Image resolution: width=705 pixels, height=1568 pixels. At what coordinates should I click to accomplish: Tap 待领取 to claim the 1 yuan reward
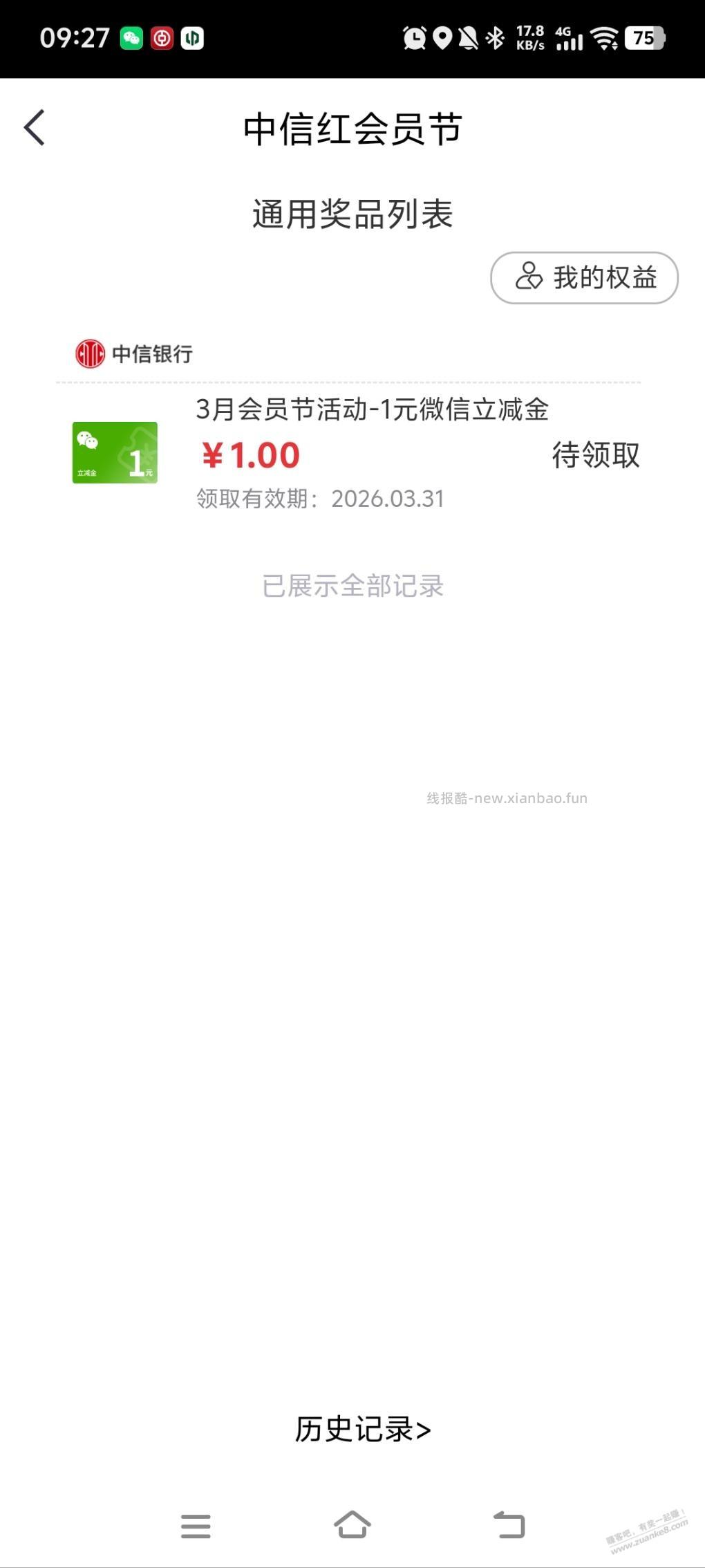pyautogui.click(x=596, y=455)
